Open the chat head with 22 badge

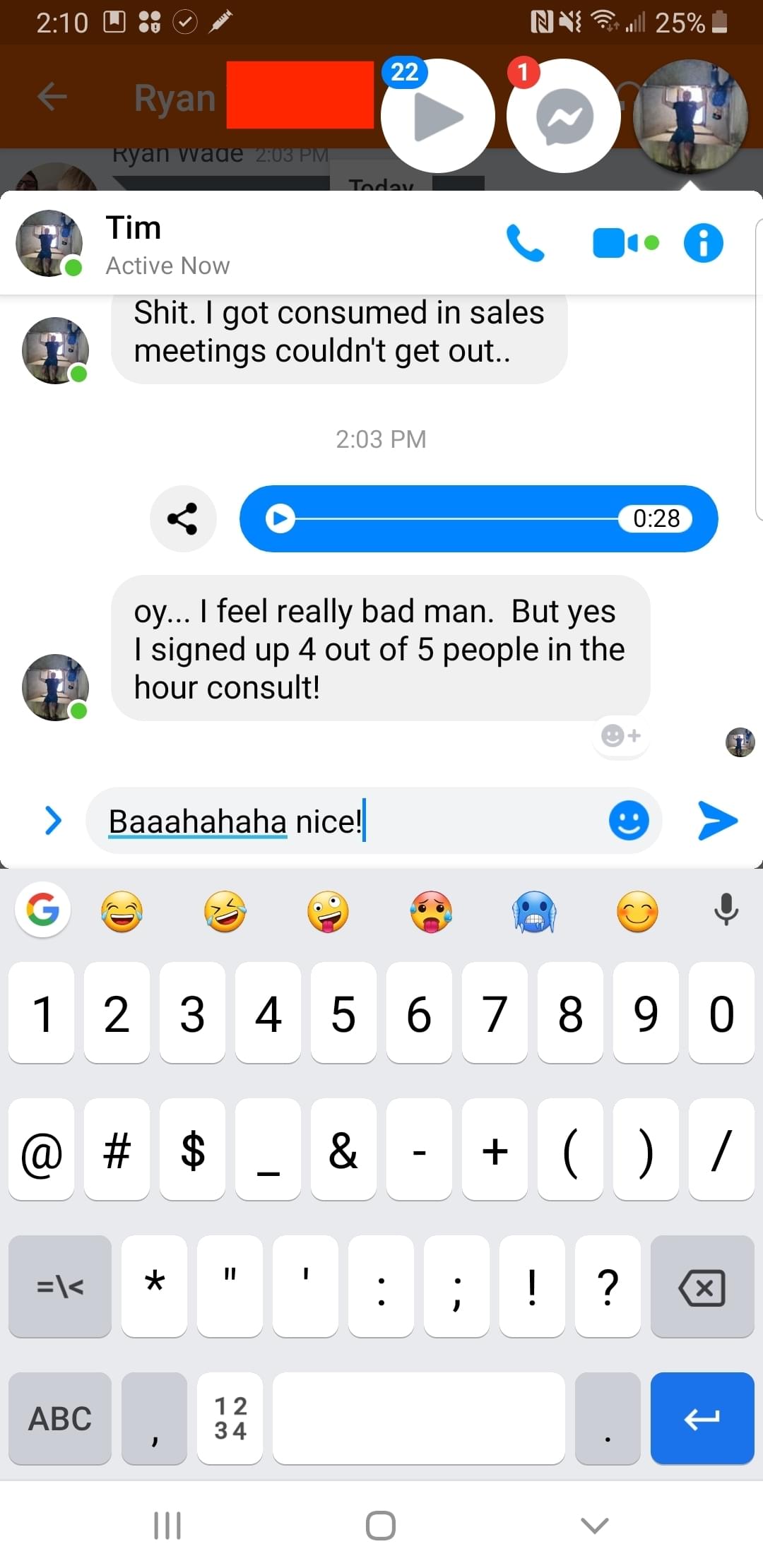tap(437, 116)
